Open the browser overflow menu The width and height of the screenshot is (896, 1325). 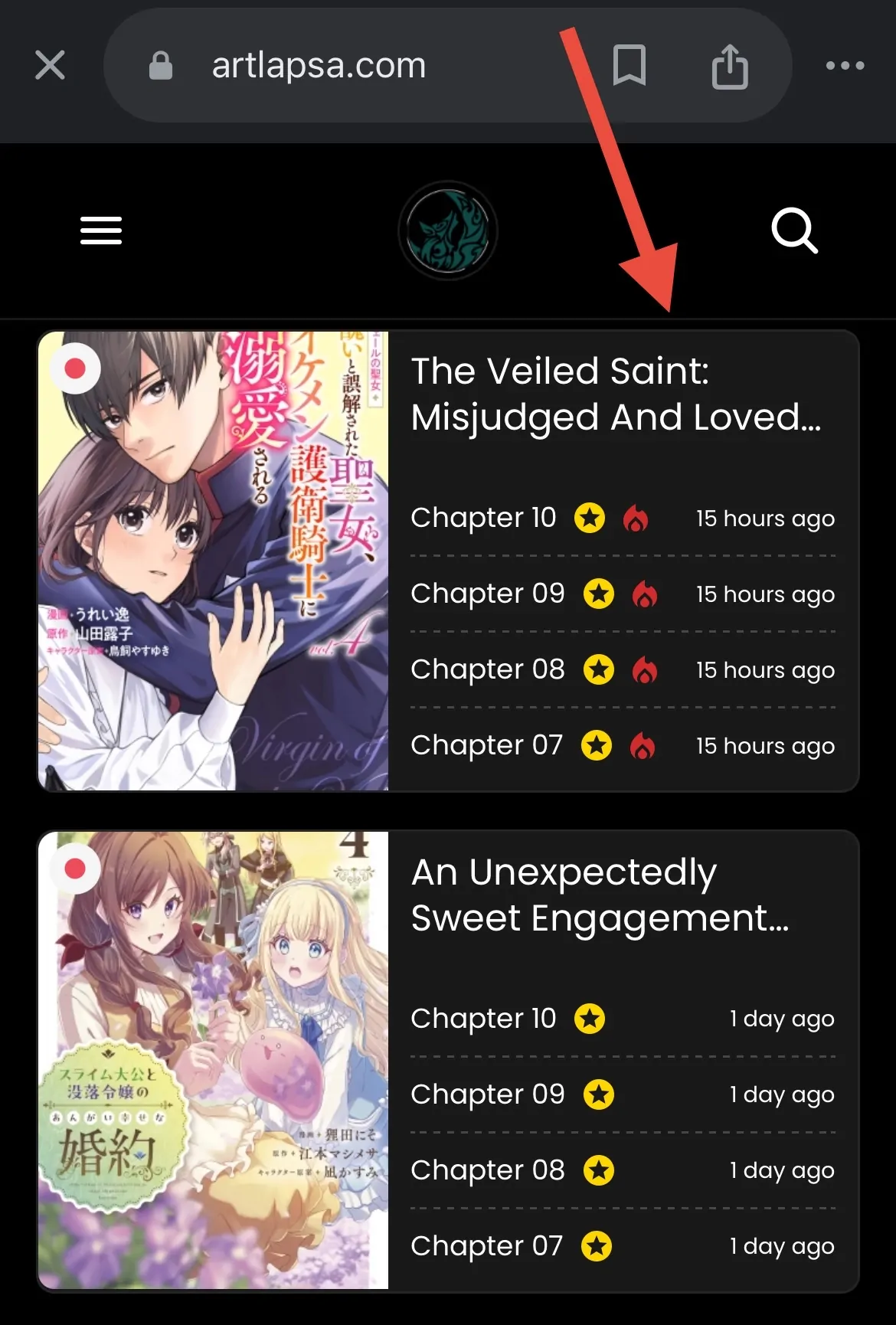pos(845,66)
